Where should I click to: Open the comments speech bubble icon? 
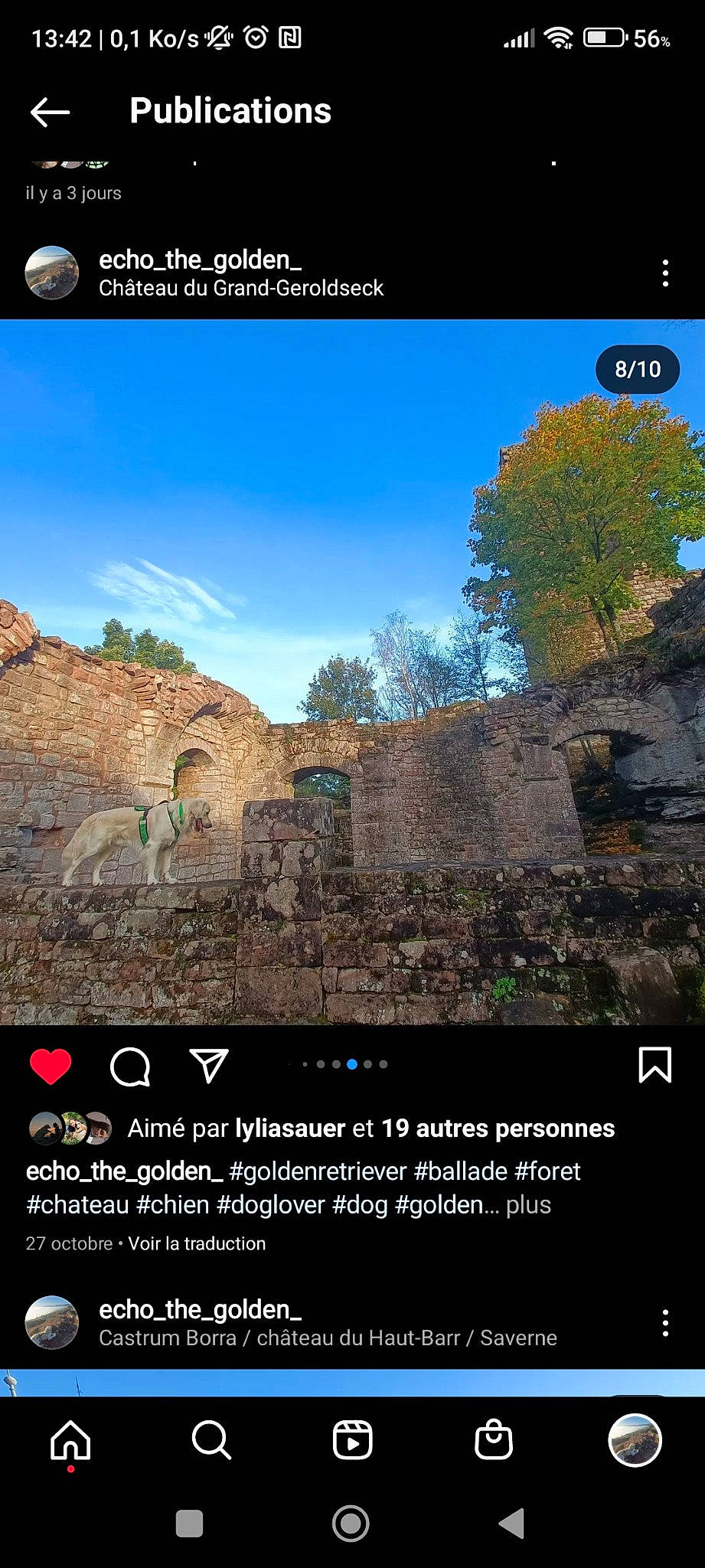pos(130,1067)
